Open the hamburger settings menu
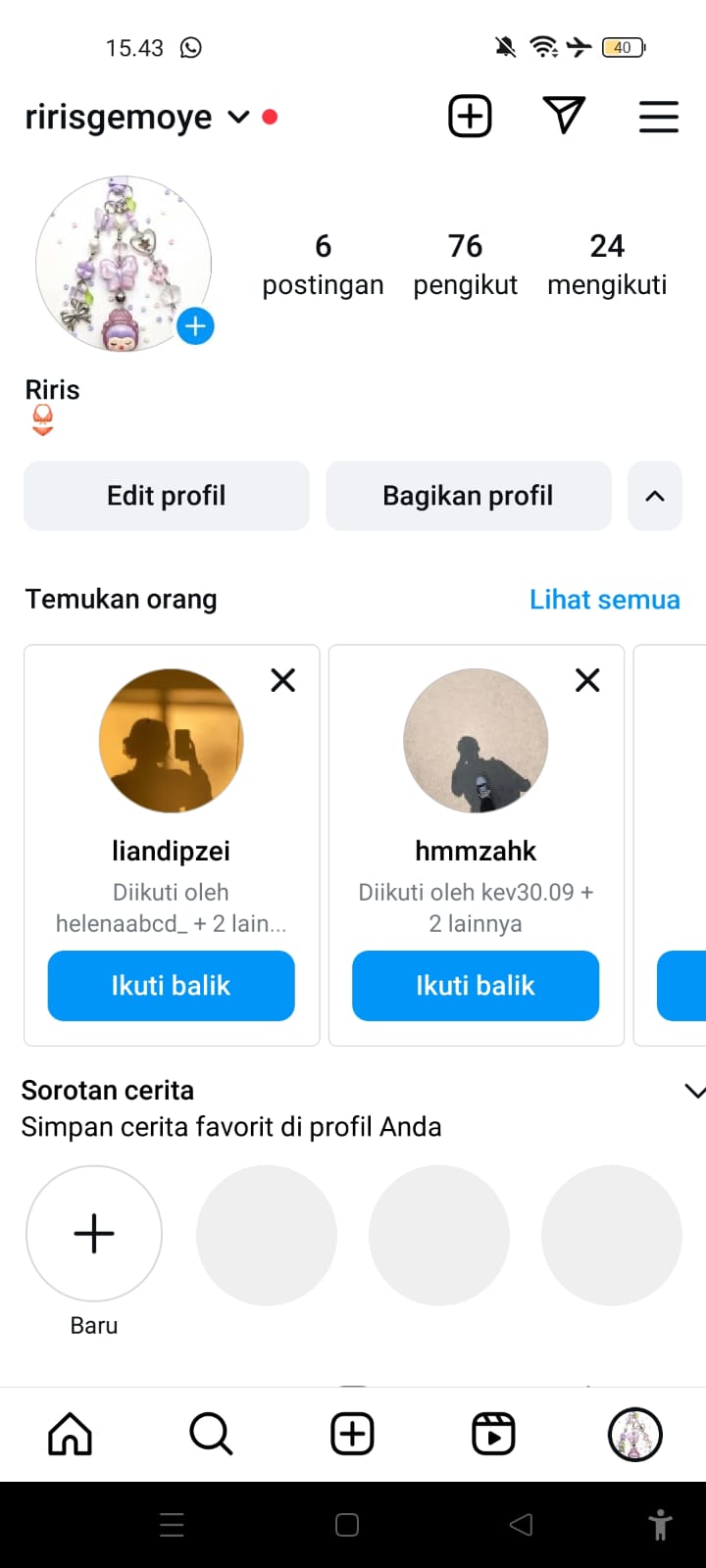706x1568 pixels. pyautogui.click(x=659, y=117)
